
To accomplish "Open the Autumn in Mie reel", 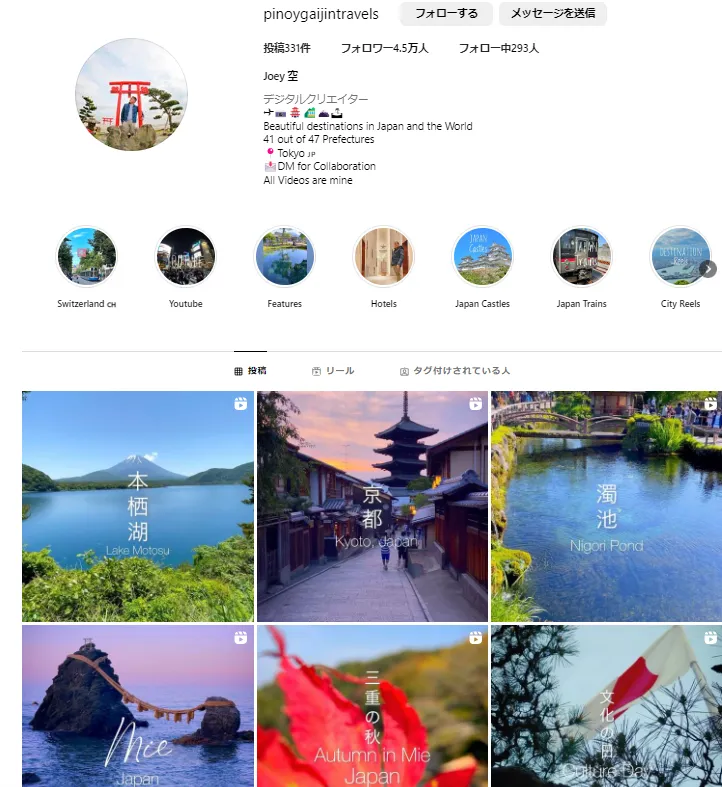I will 372,706.
